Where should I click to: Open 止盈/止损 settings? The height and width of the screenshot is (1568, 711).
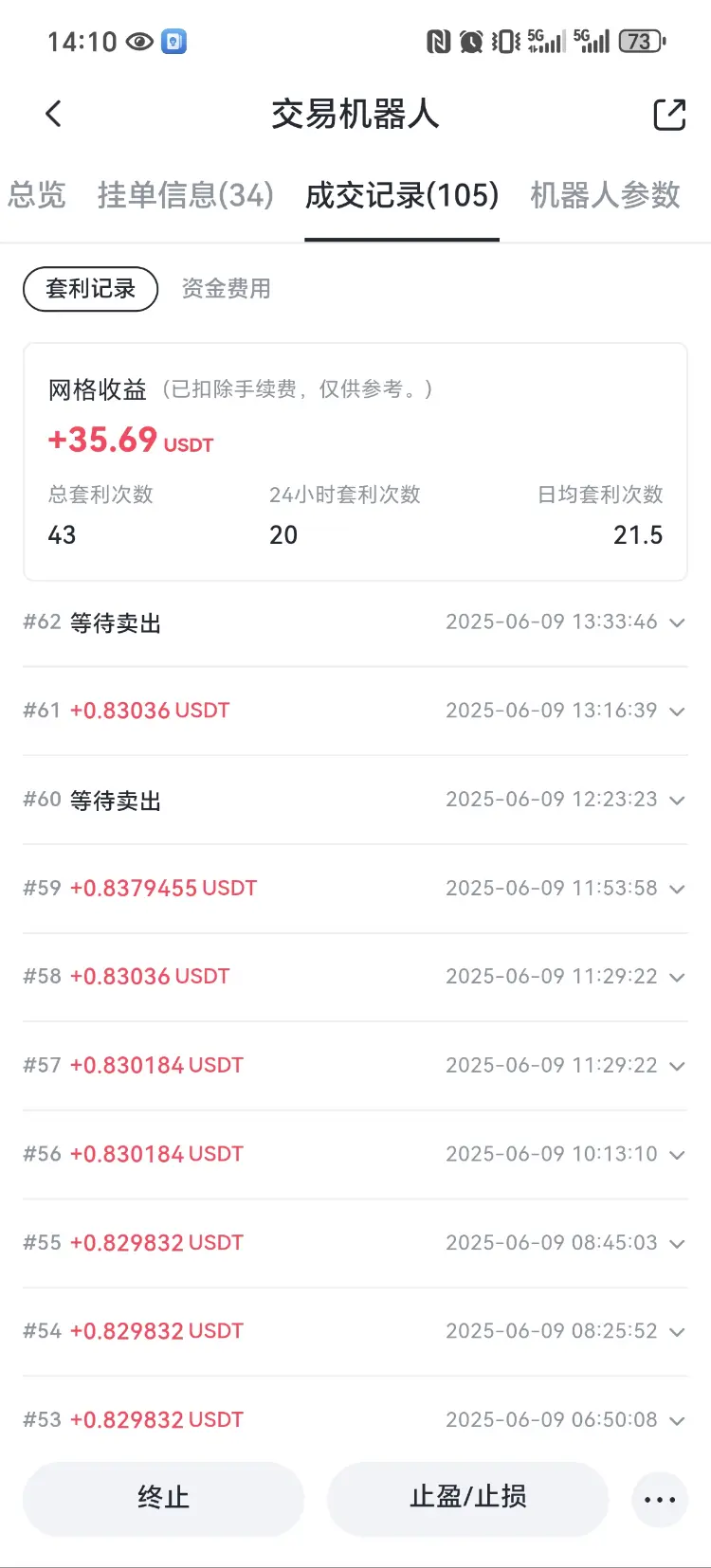pos(467,1498)
